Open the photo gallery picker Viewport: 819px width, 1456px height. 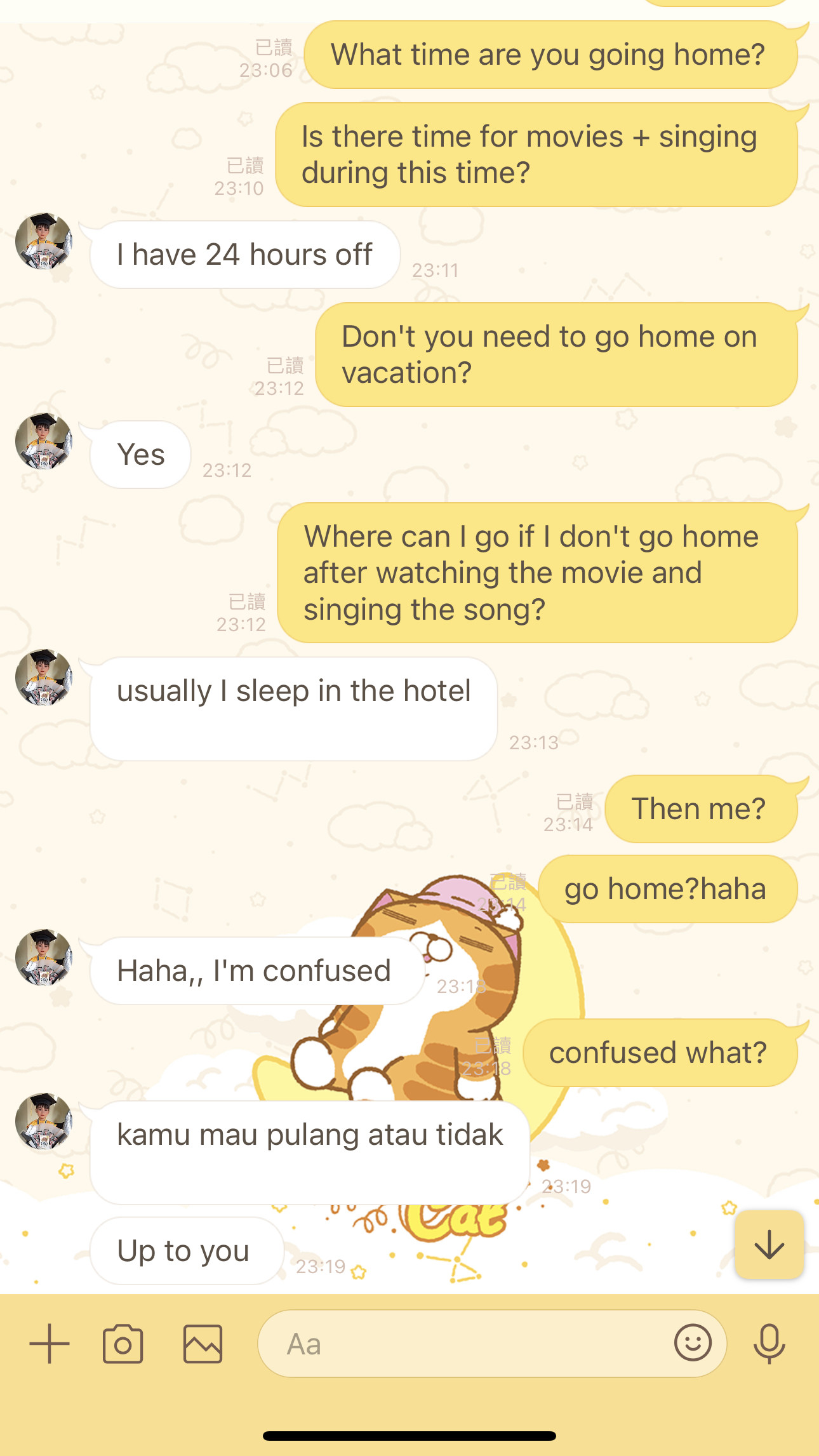coord(203,1344)
